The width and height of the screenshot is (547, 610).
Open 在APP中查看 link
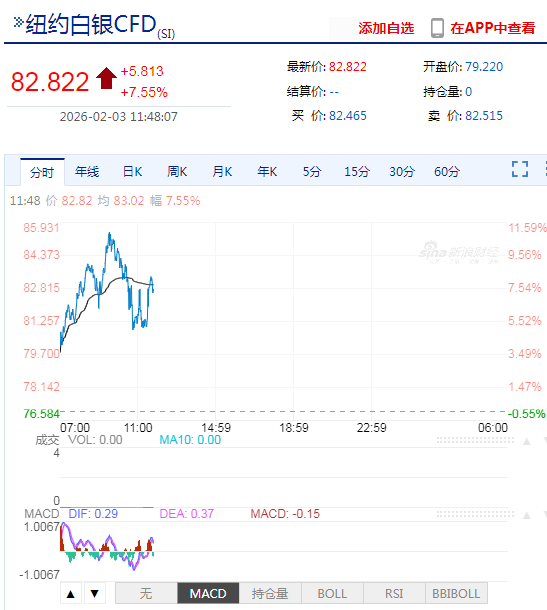click(483, 28)
